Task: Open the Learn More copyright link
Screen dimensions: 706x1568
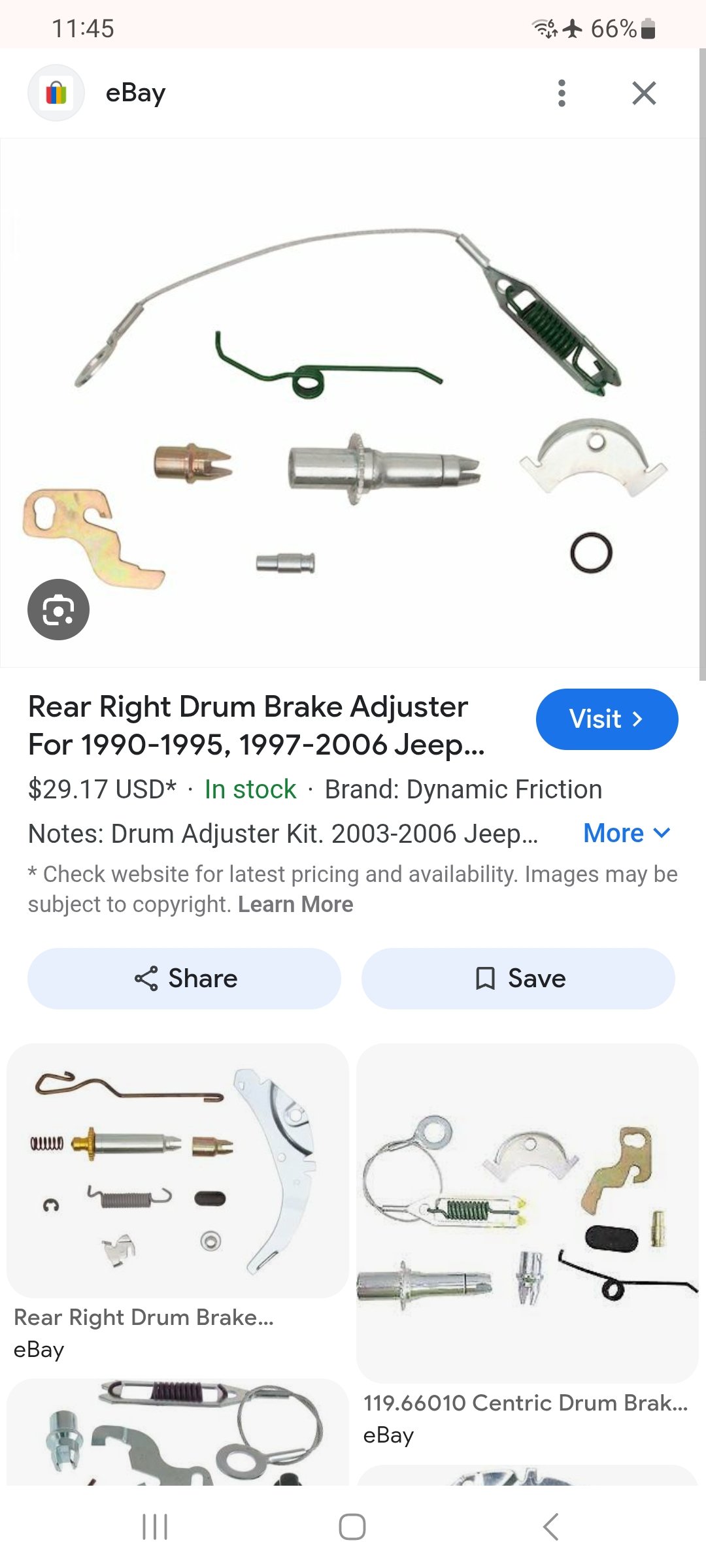Action: click(x=295, y=904)
